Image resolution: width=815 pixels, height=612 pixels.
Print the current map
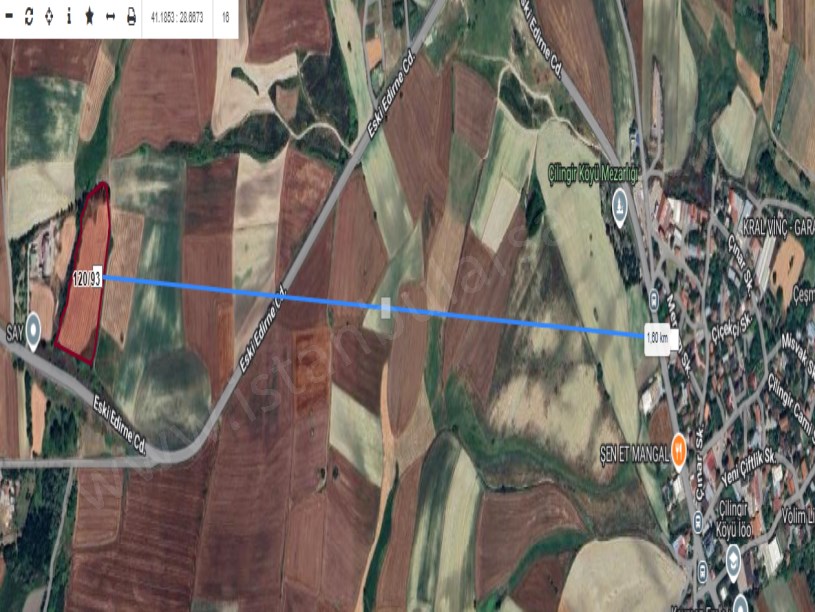[130, 17]
